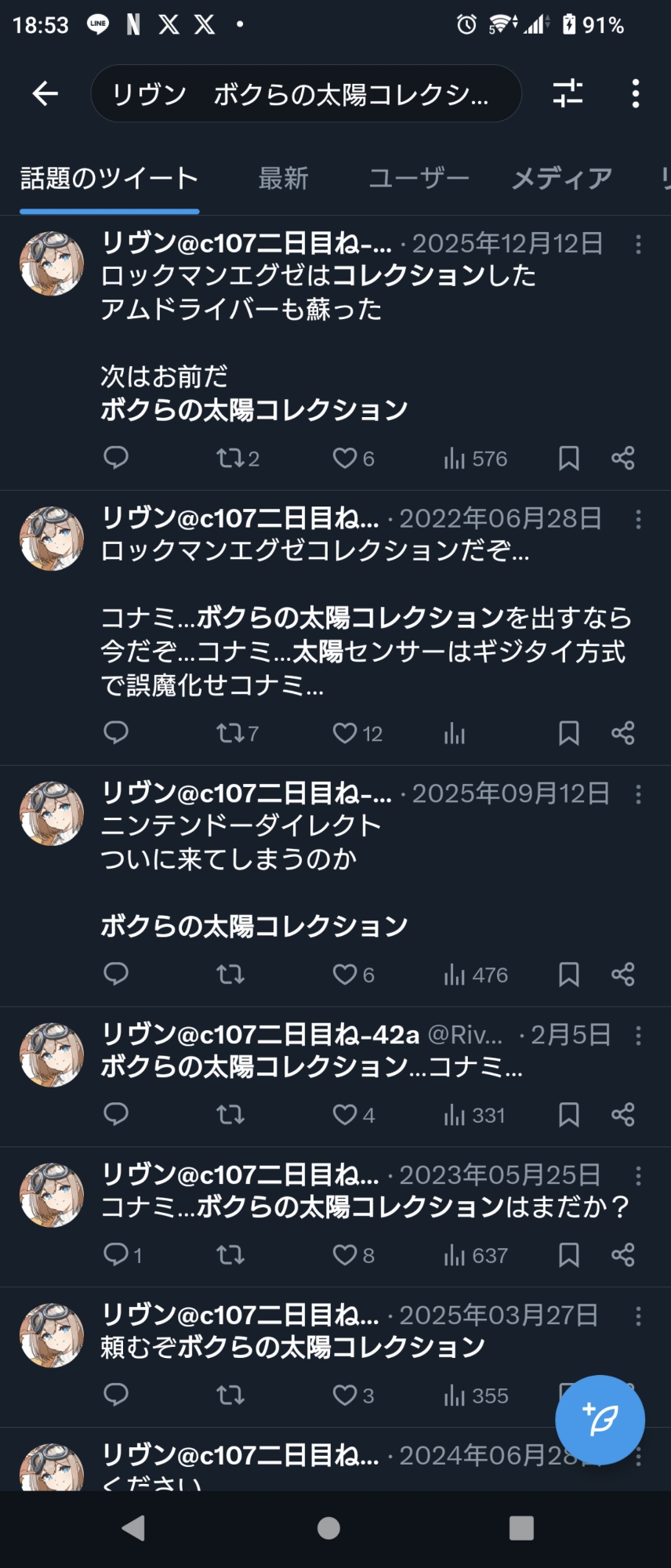Switch to the ユーザー tab
671x1568 pixels.
[x=419, y=179]
